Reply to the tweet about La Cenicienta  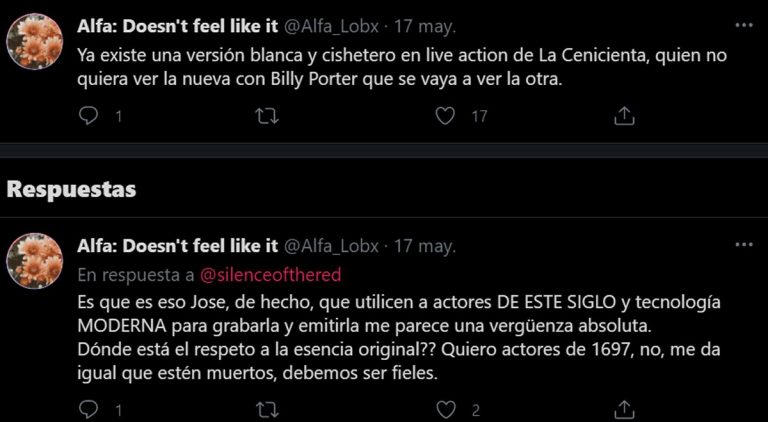(89, 116)
